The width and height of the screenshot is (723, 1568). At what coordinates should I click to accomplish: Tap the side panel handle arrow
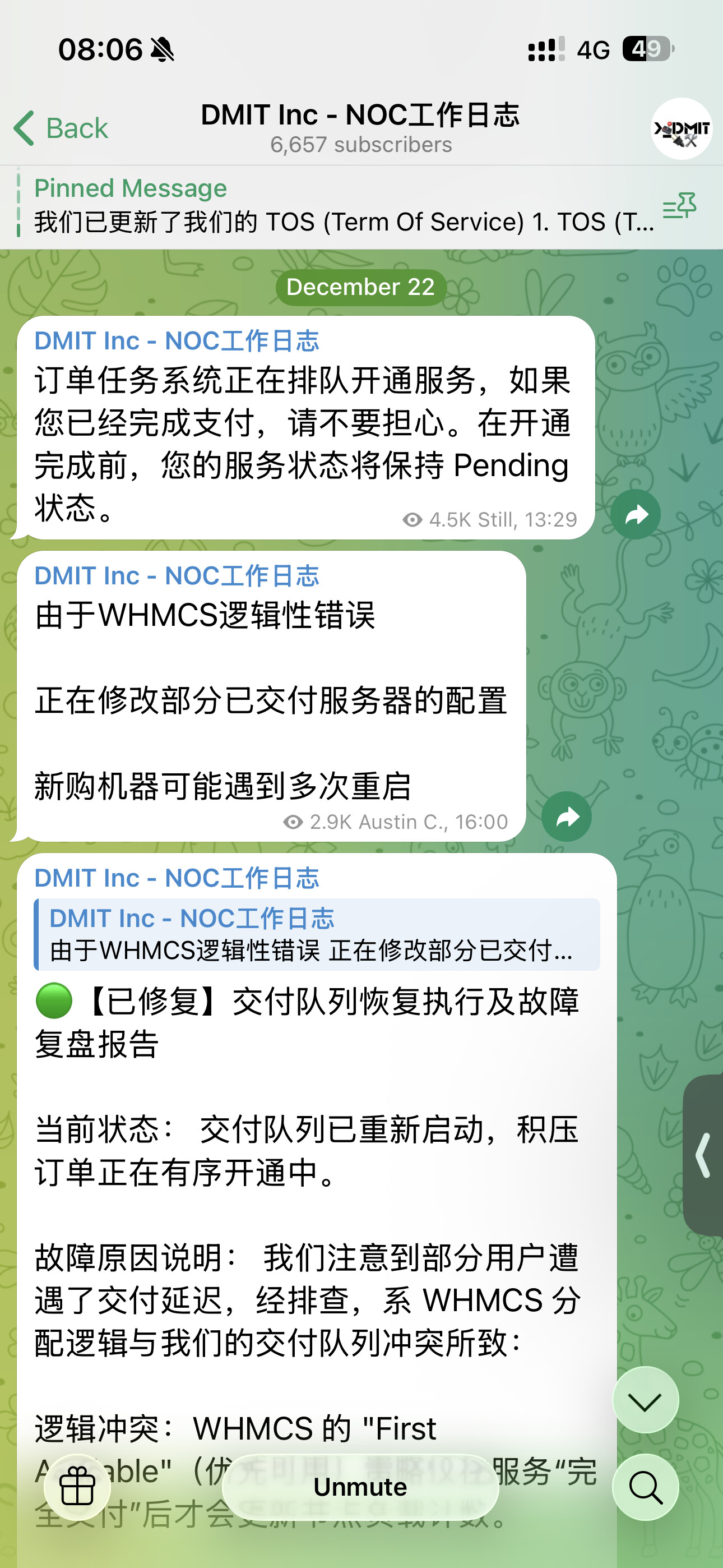tap(703, 1155)
